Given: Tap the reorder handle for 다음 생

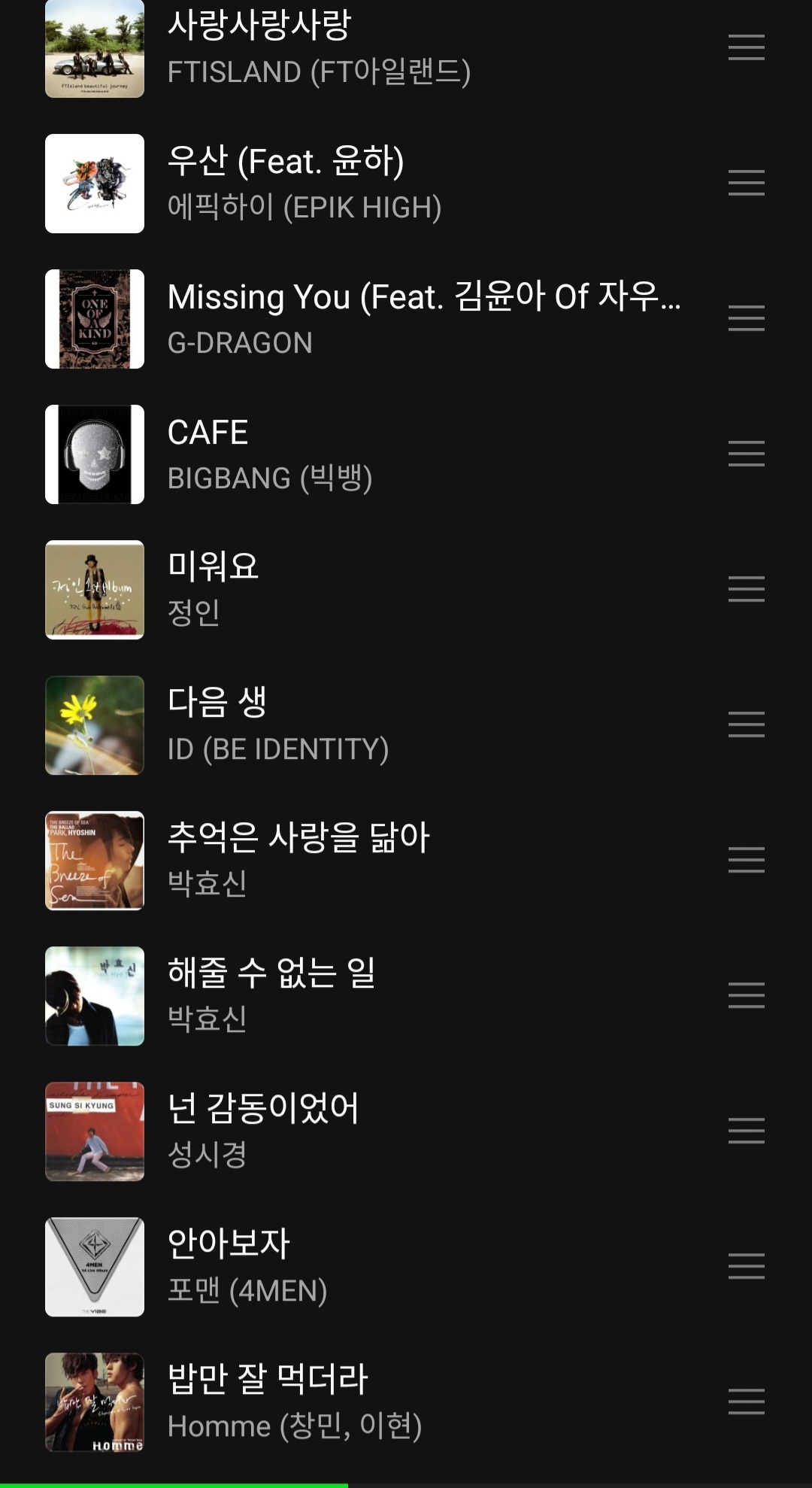Looking at the screenshot, I should coord(746,724).
